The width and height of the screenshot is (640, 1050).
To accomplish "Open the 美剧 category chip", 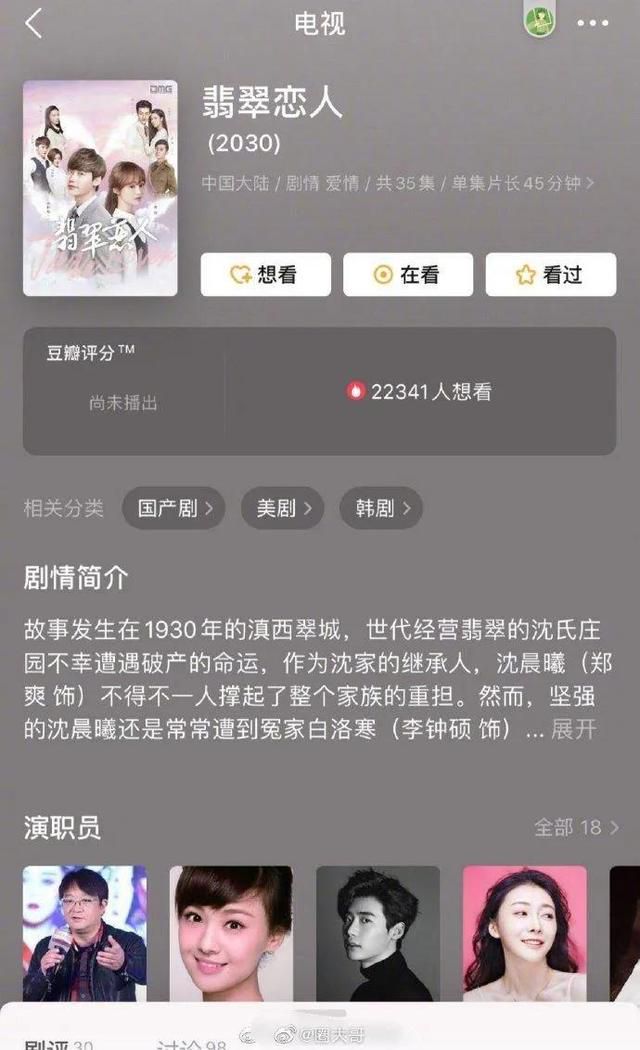I will click(283, 508).
